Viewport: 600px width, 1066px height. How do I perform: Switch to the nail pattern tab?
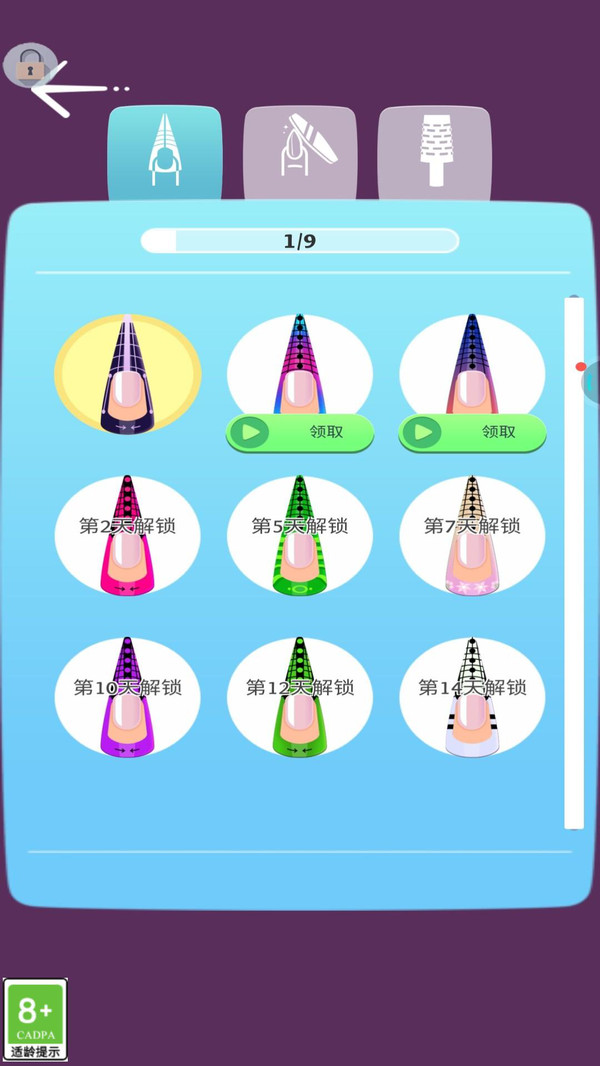pos(434,153)
